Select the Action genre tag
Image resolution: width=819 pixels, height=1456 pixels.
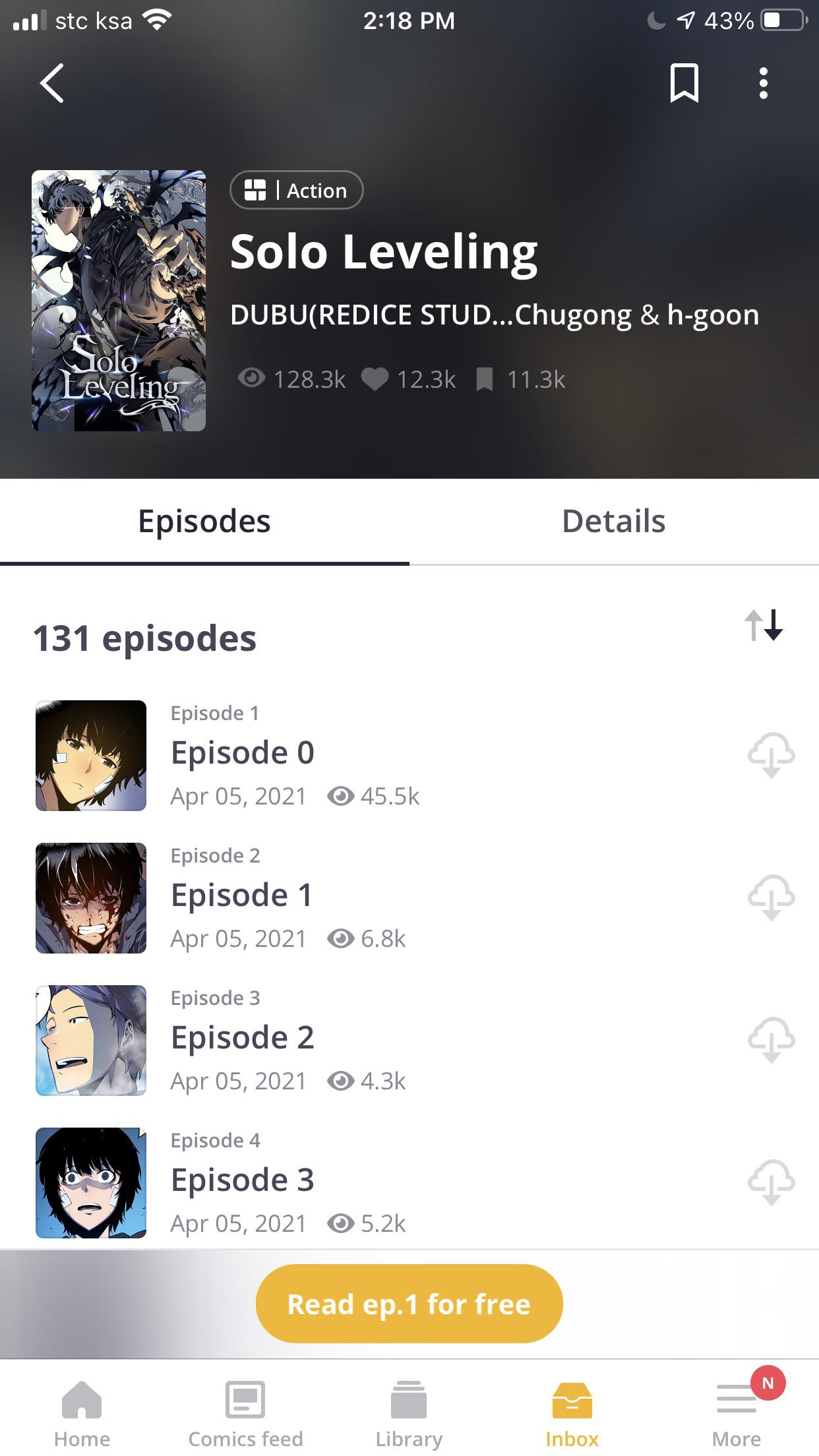pos(297,190)
